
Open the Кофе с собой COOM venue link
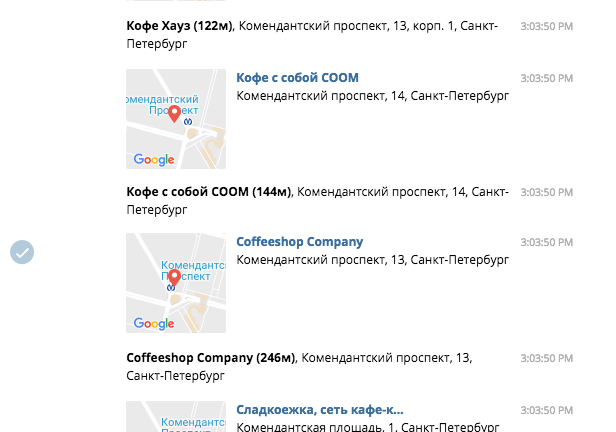(297, 78)
